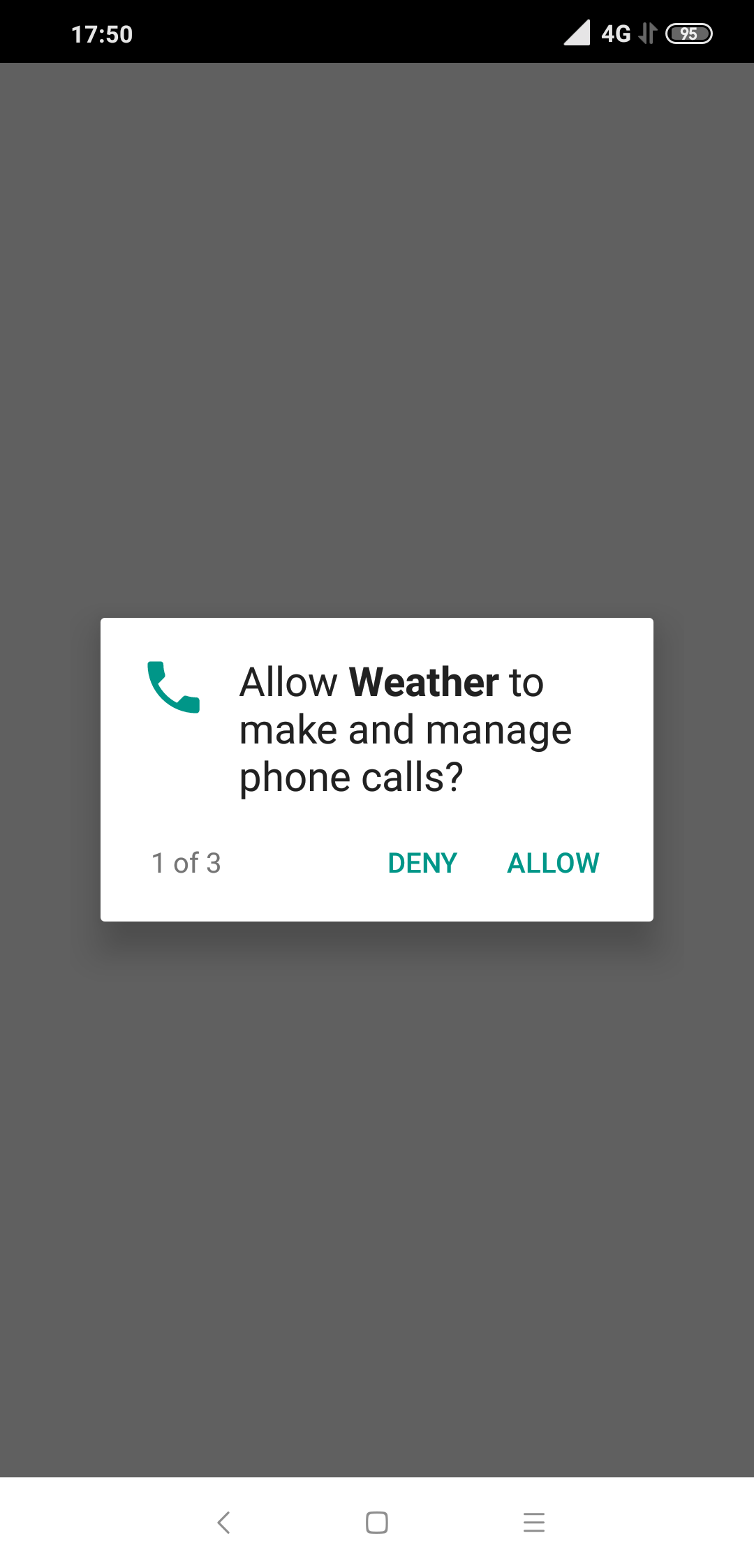Deny Weather phone call permission

(x=422, y=864)
